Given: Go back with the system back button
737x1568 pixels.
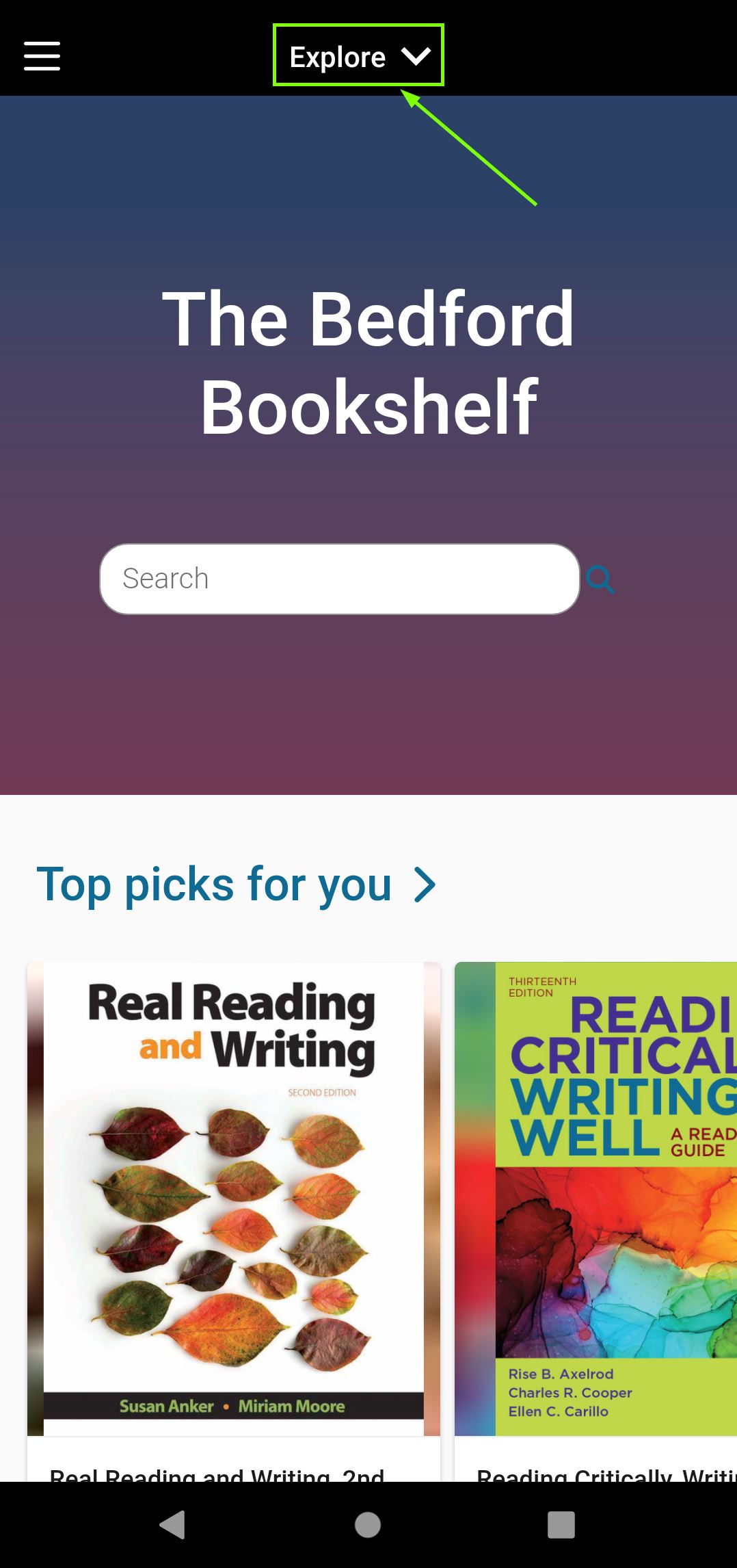Looking at the screenshot, I should pos(173,1524).
